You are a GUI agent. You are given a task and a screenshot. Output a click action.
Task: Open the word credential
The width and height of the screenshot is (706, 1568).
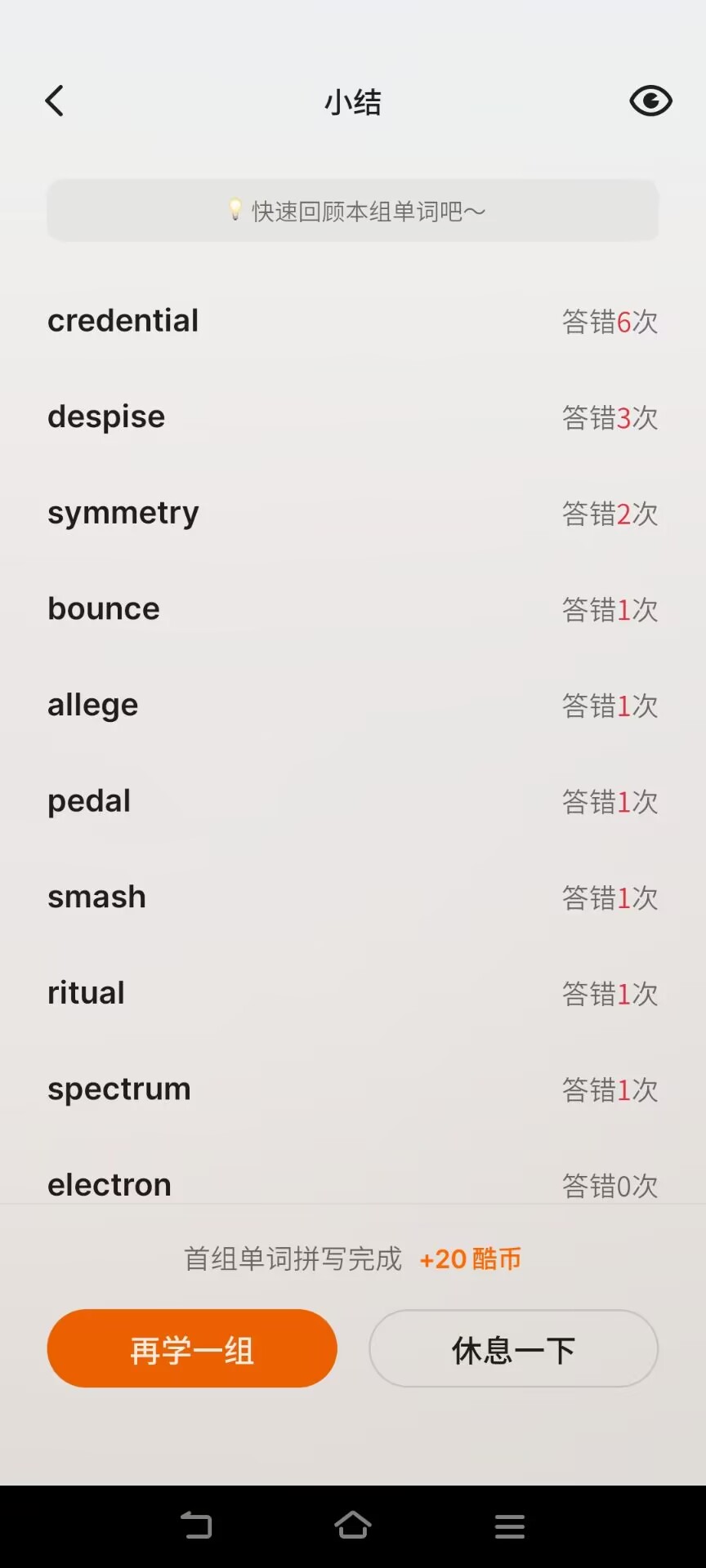click(x=123, y=321)
